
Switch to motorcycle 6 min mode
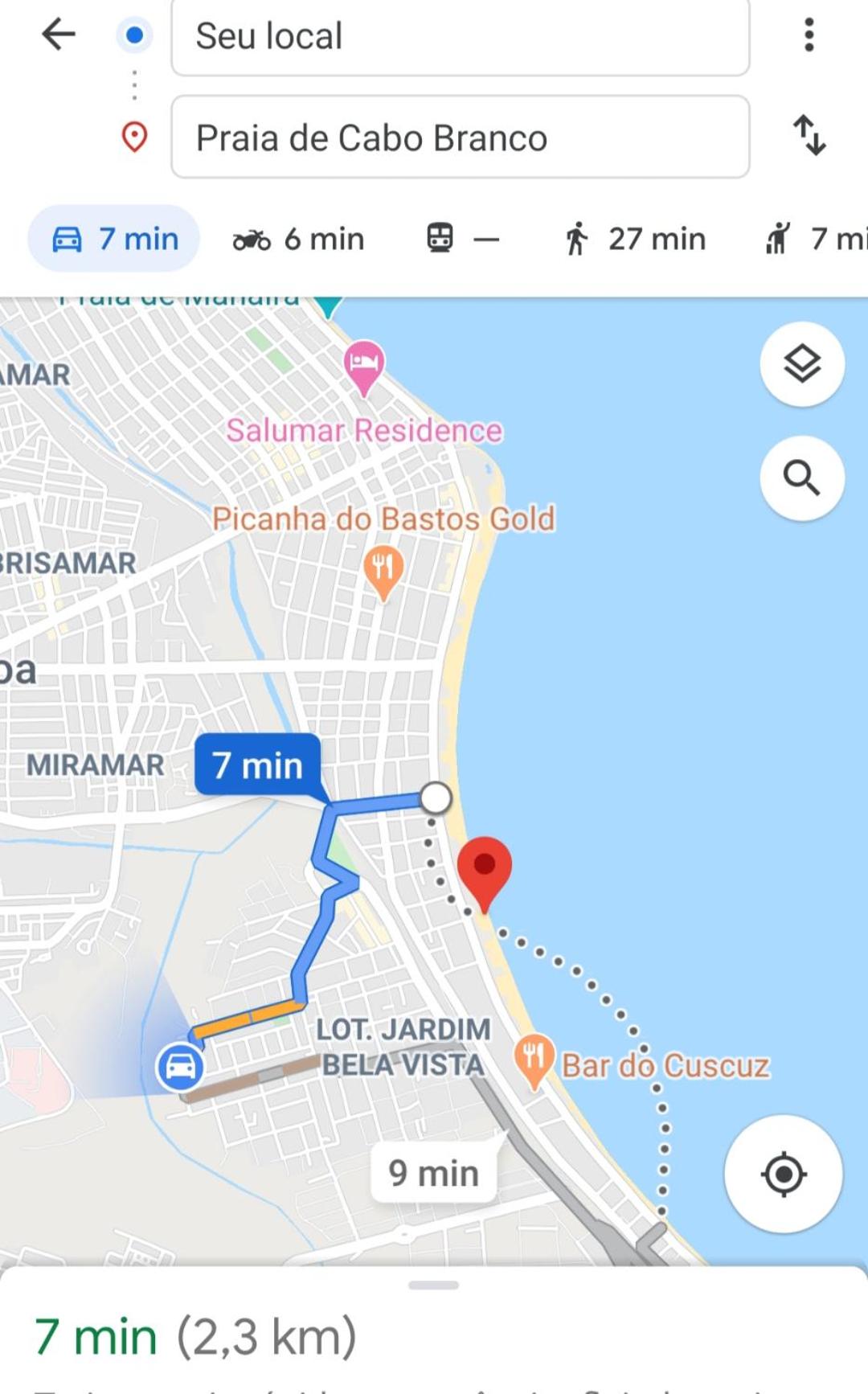[x=298, y=240]
